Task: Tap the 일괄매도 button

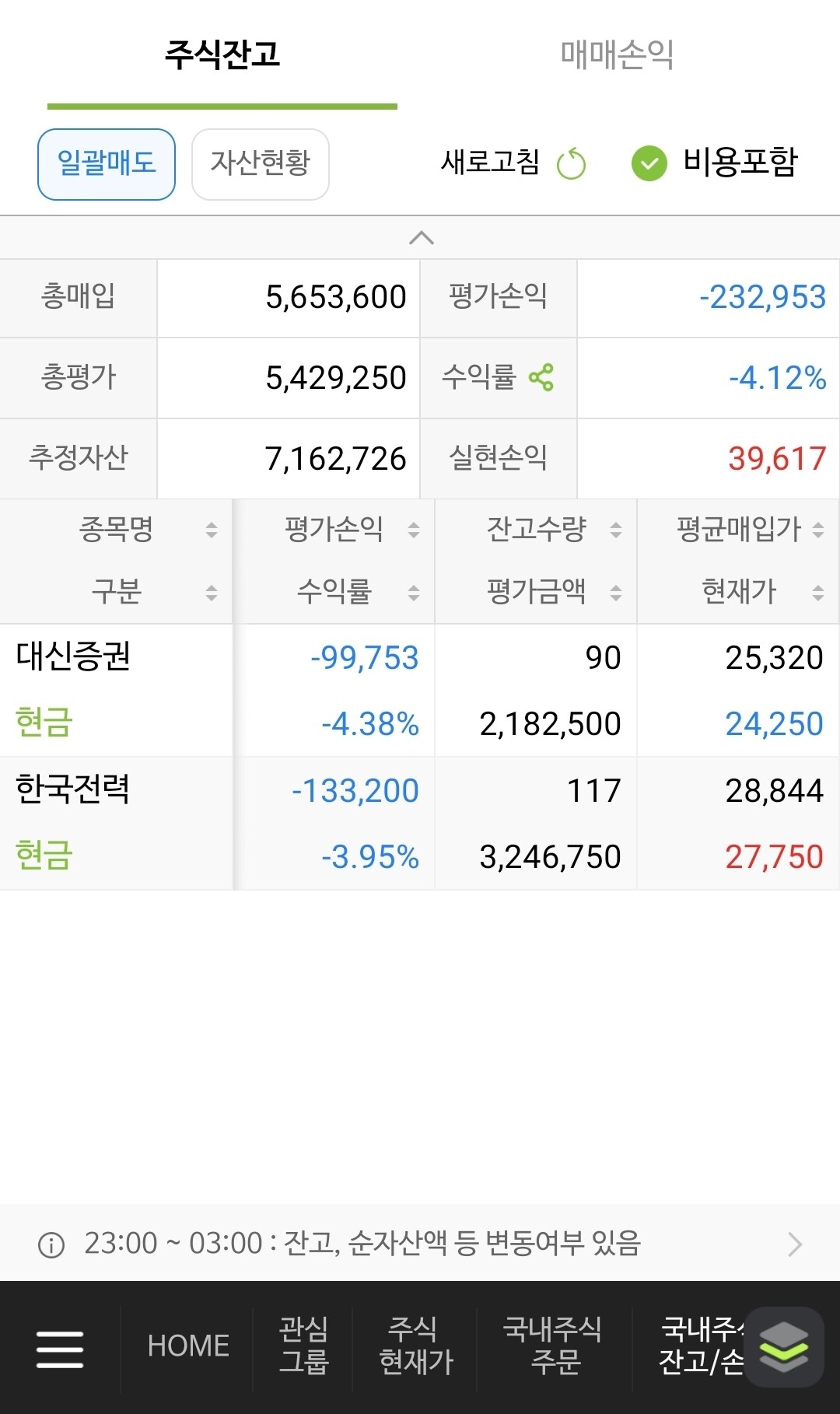Action: pos(107,164)
